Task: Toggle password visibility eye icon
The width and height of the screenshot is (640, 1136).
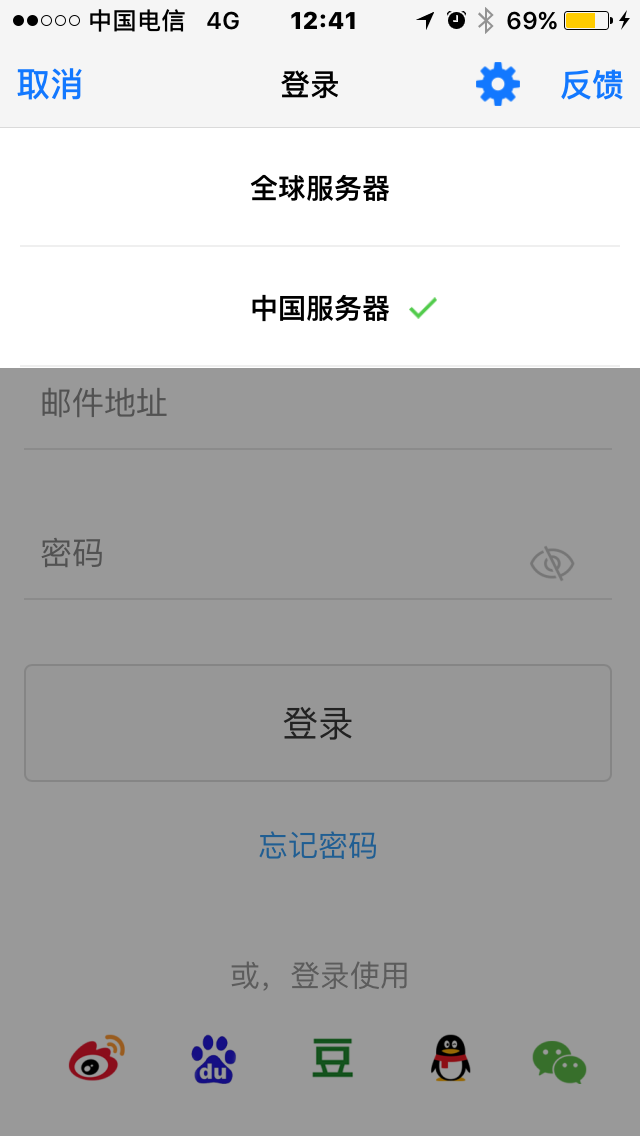Action: click(552, 563)
